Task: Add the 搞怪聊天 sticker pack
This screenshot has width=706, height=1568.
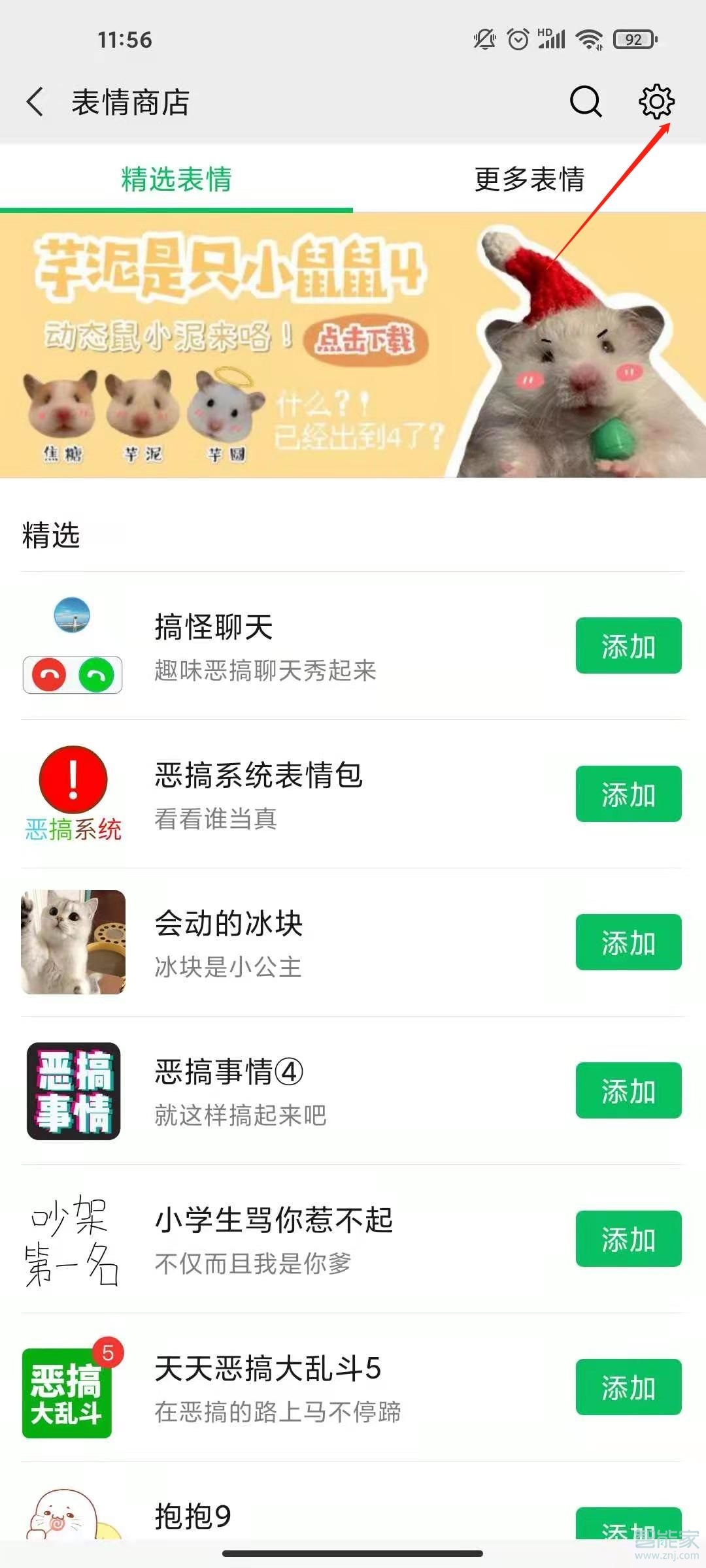Action: [x=628, y=645]
